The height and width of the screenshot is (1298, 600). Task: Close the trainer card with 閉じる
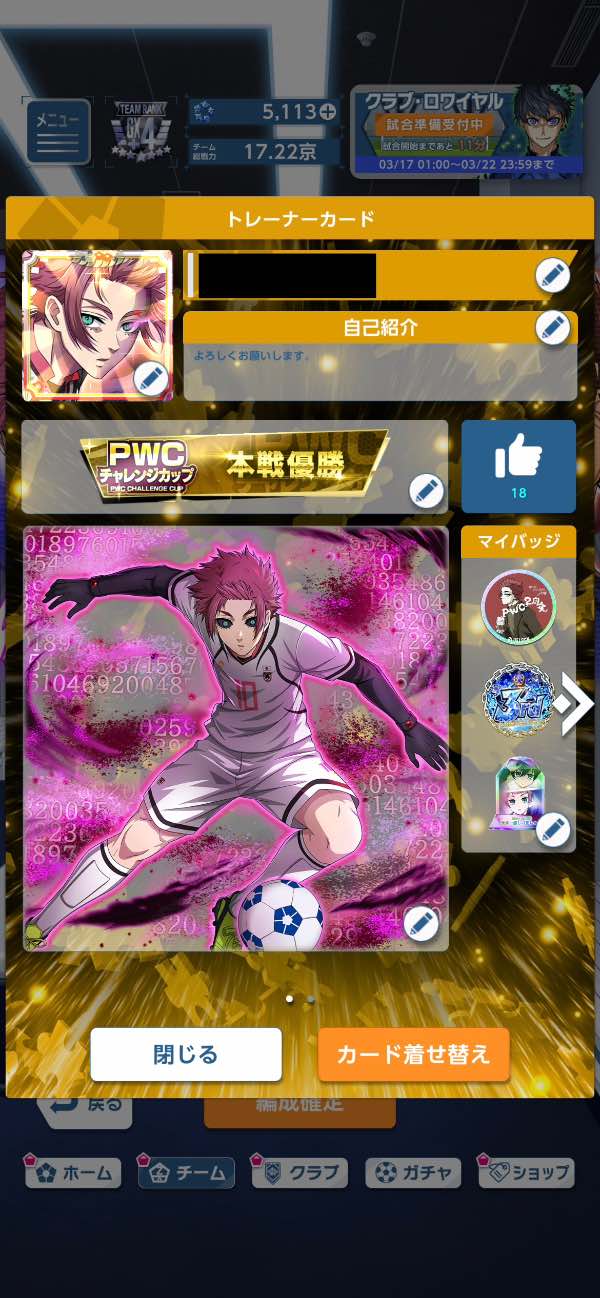(x=186, y=1054)
